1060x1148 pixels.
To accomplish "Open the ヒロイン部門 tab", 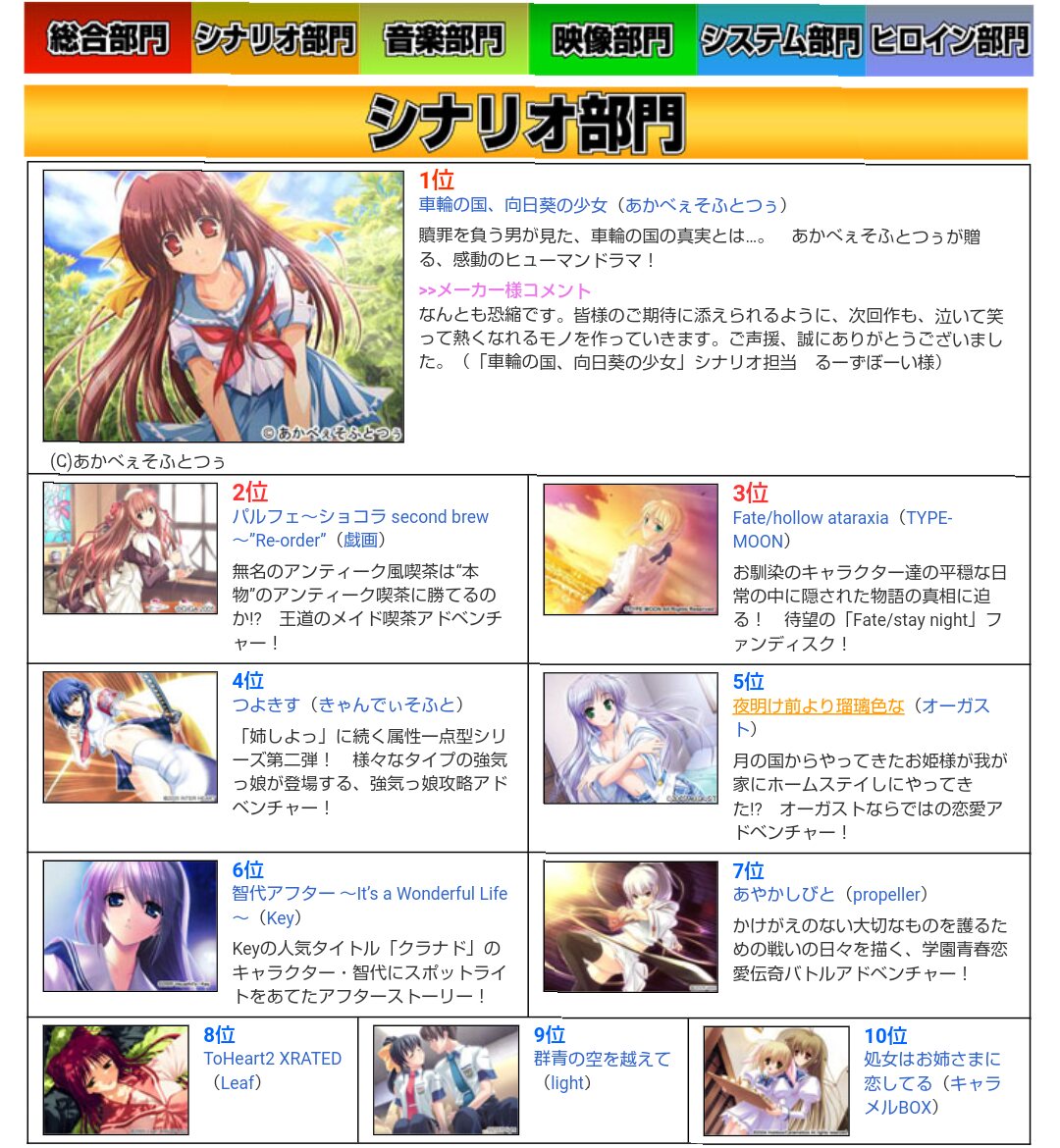I will [x=949, y=39].
